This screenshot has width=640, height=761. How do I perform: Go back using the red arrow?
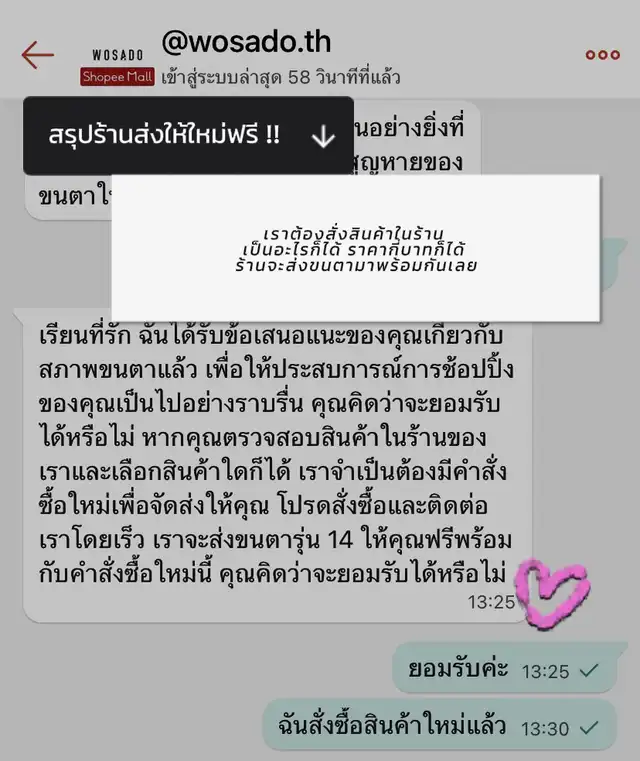(37, 54)
